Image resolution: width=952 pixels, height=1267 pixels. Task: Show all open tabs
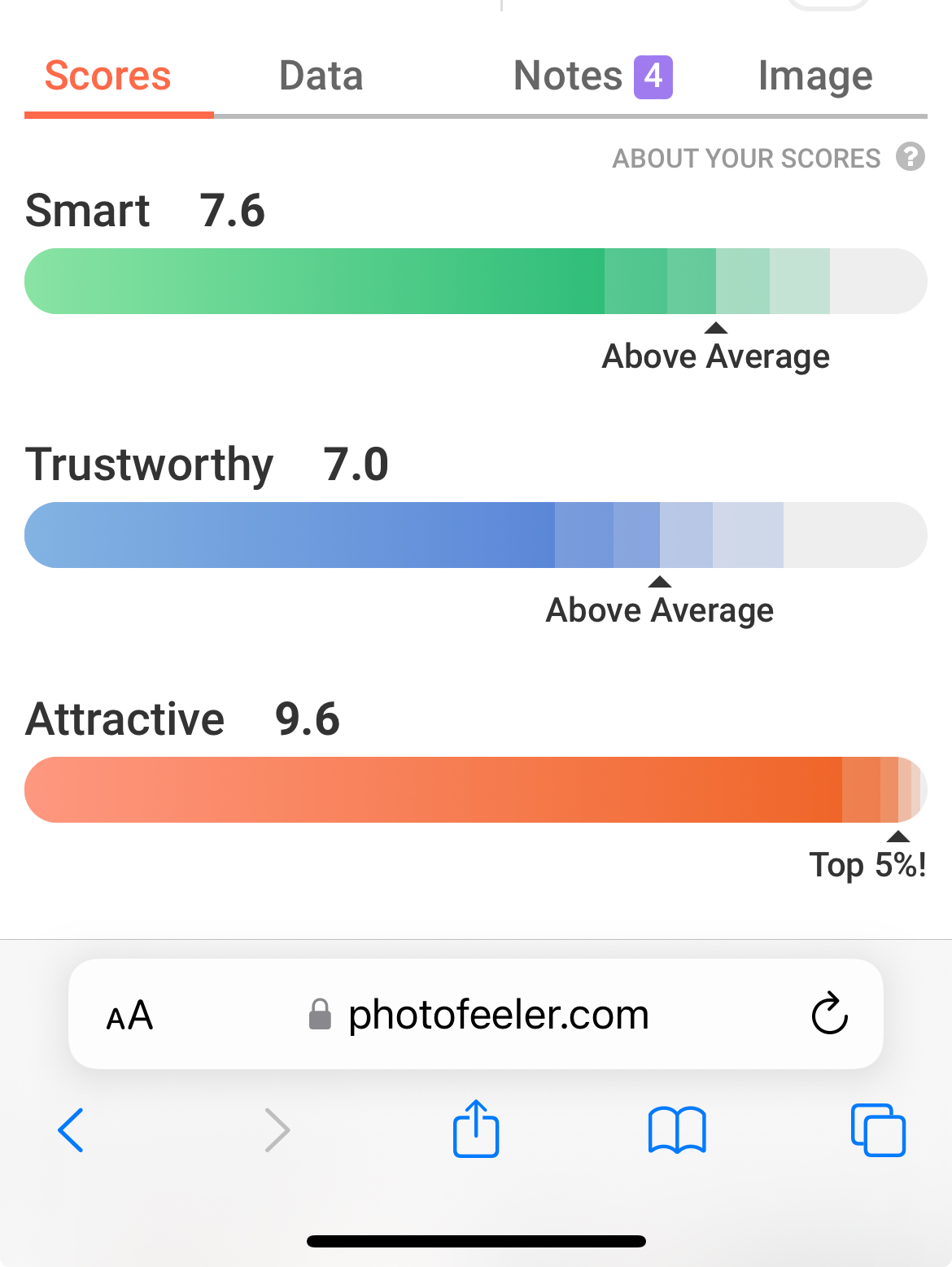877,1129
